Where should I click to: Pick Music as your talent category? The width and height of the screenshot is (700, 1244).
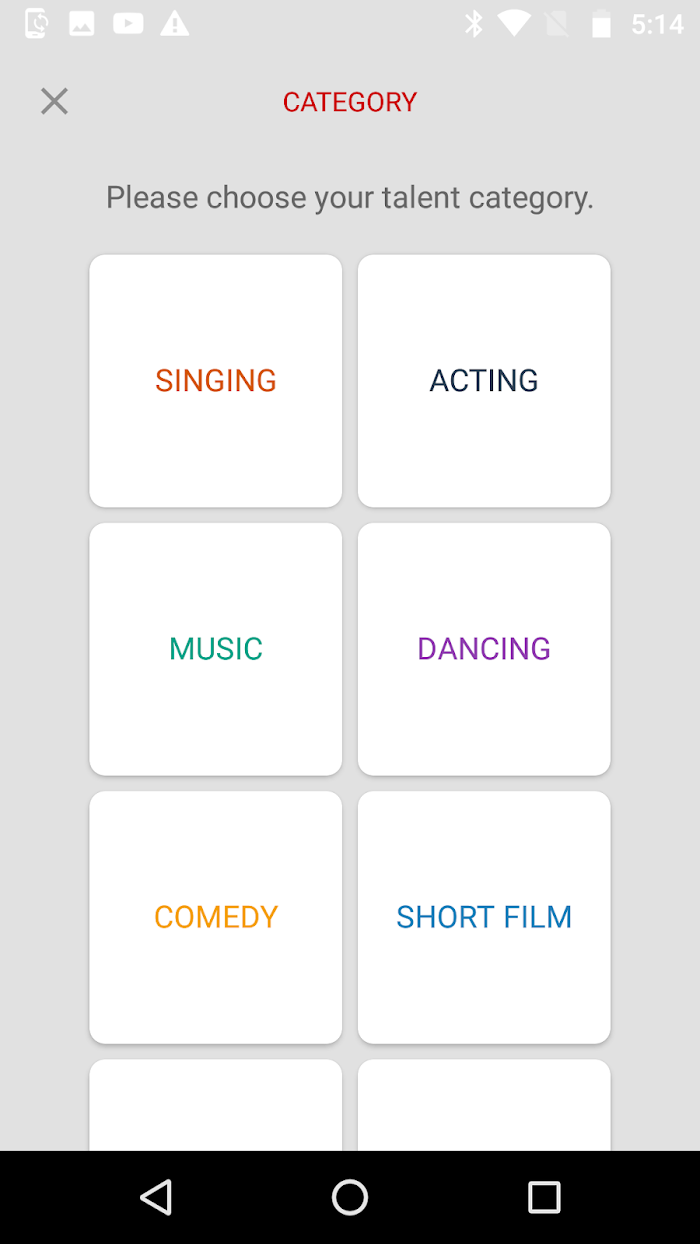216,649
